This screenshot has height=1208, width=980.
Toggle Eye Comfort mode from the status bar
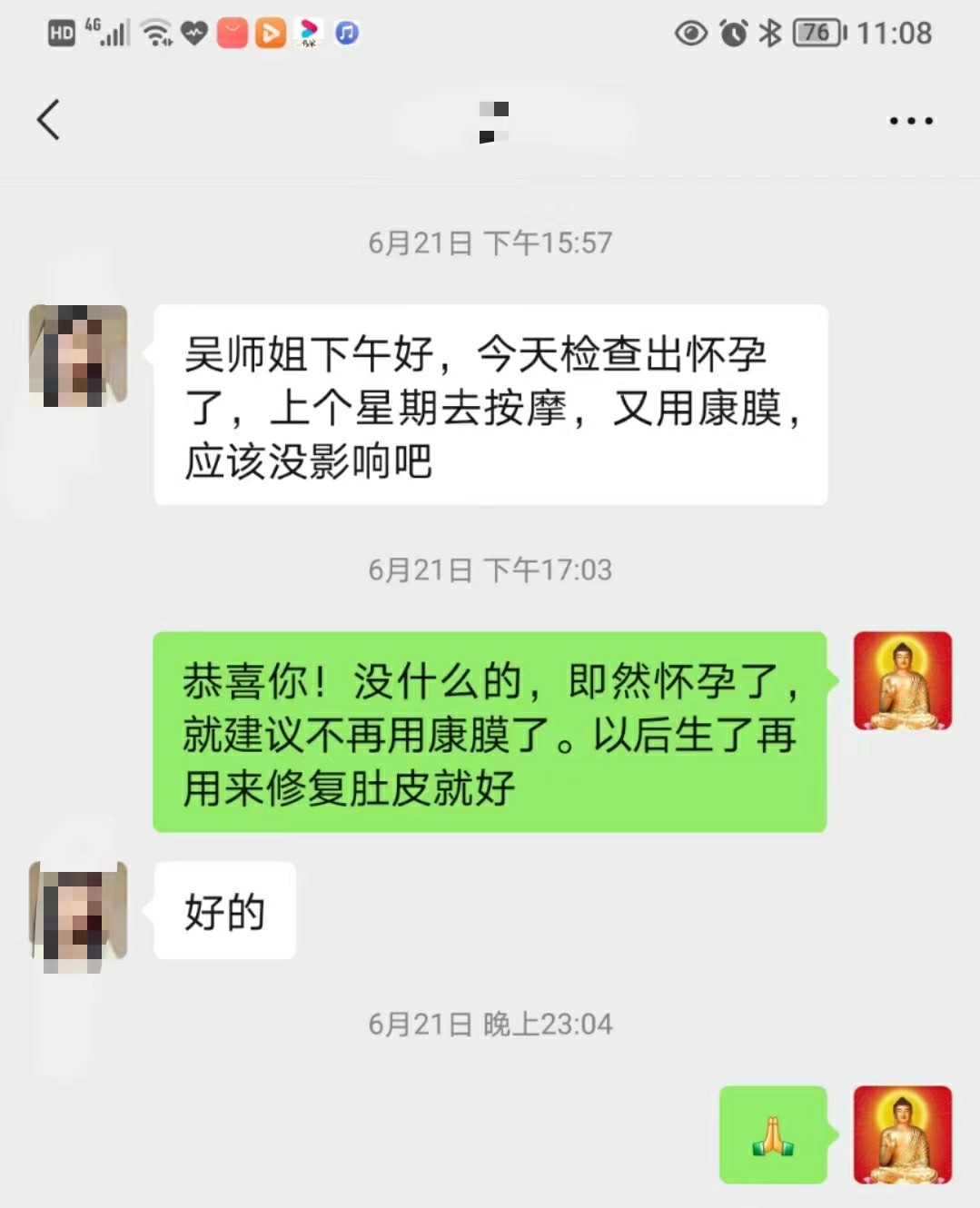[690, 32]
